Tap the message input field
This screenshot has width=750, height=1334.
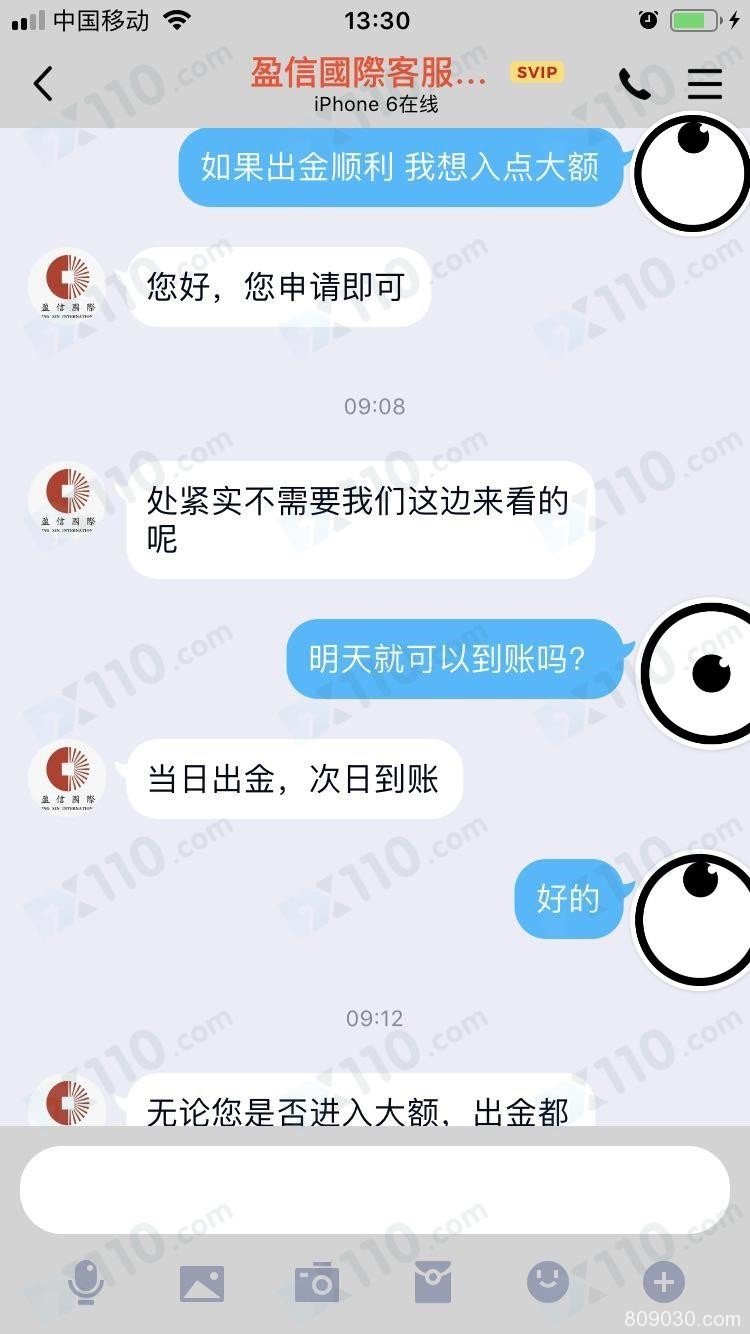374,1189
